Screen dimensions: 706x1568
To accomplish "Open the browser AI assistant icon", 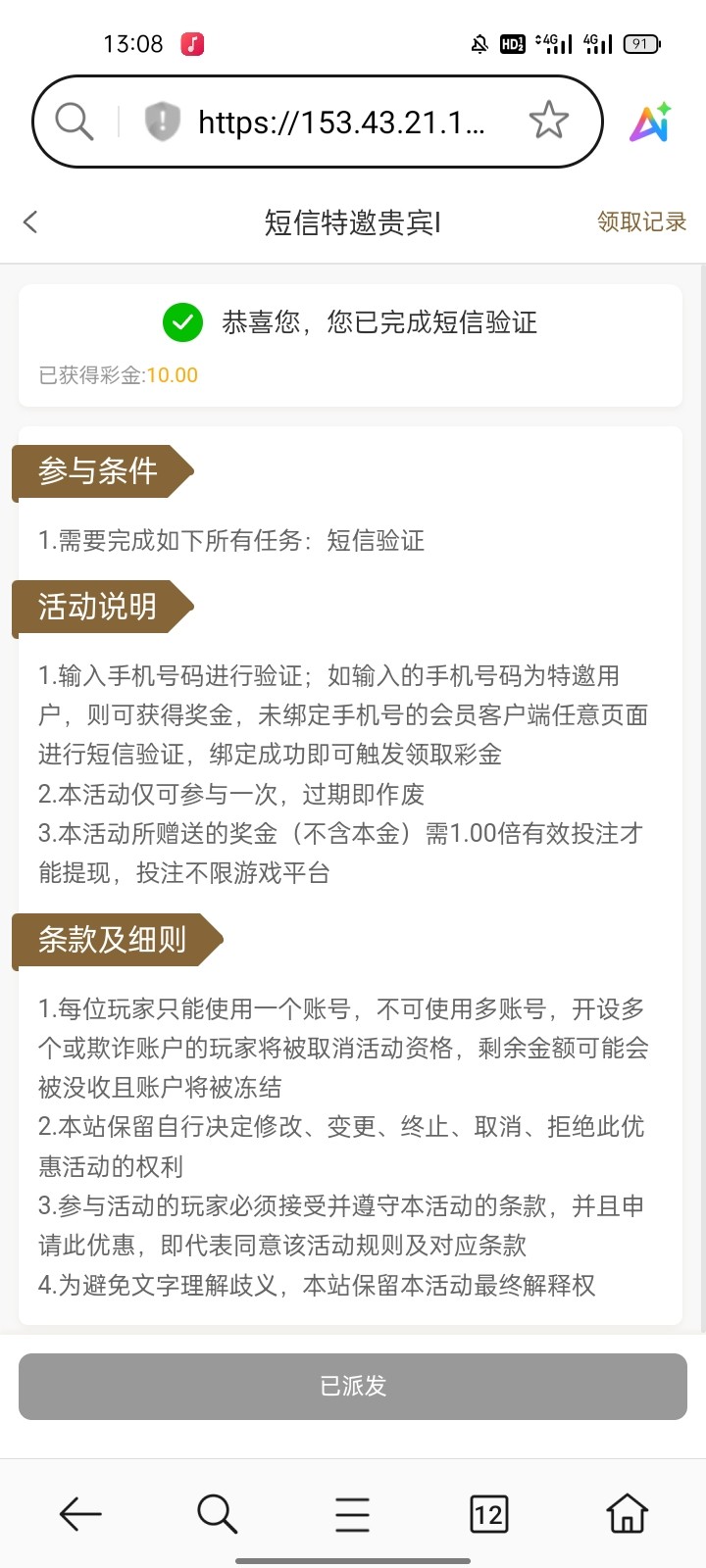I will pyautogui.click(x=650, y=122).
